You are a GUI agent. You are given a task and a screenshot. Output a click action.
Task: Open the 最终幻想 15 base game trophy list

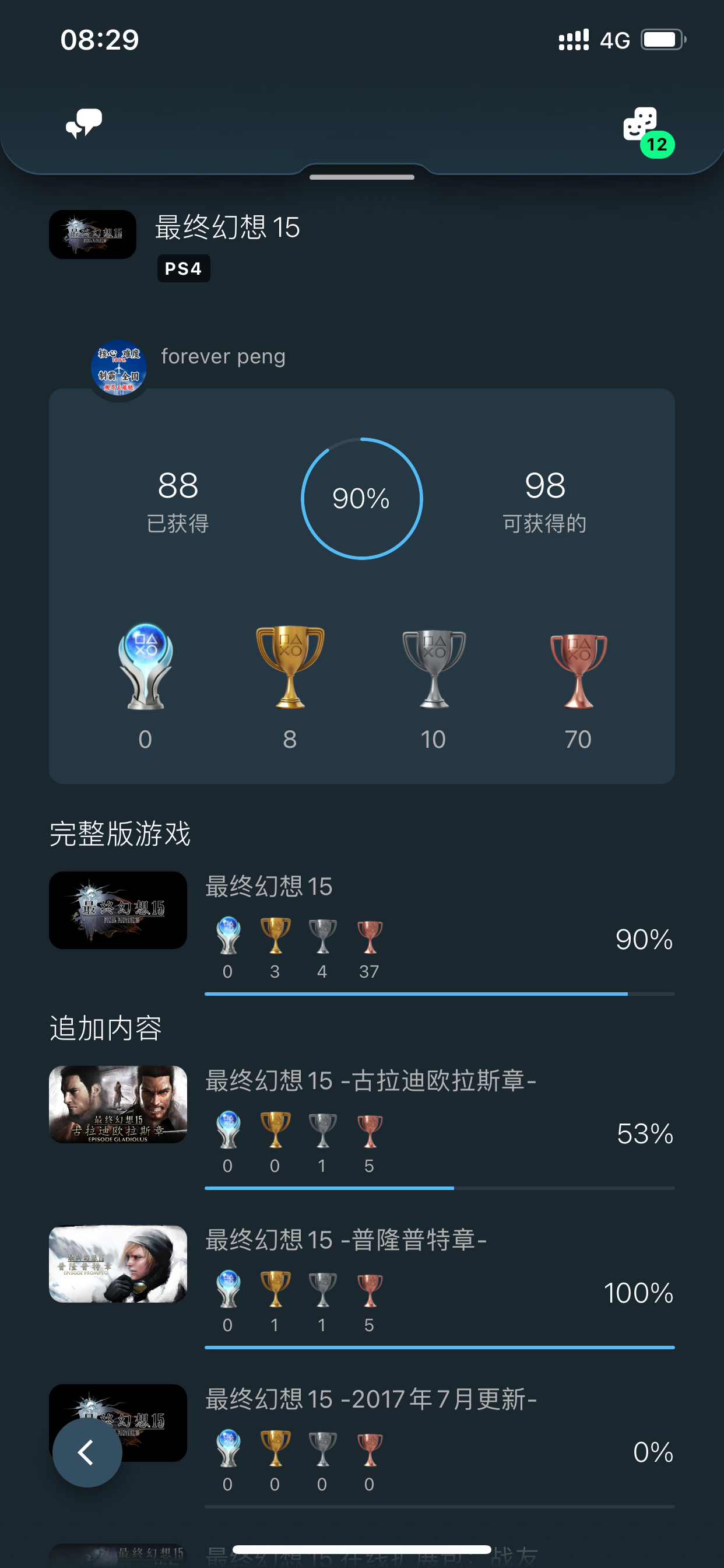click(x=361, y=932)
